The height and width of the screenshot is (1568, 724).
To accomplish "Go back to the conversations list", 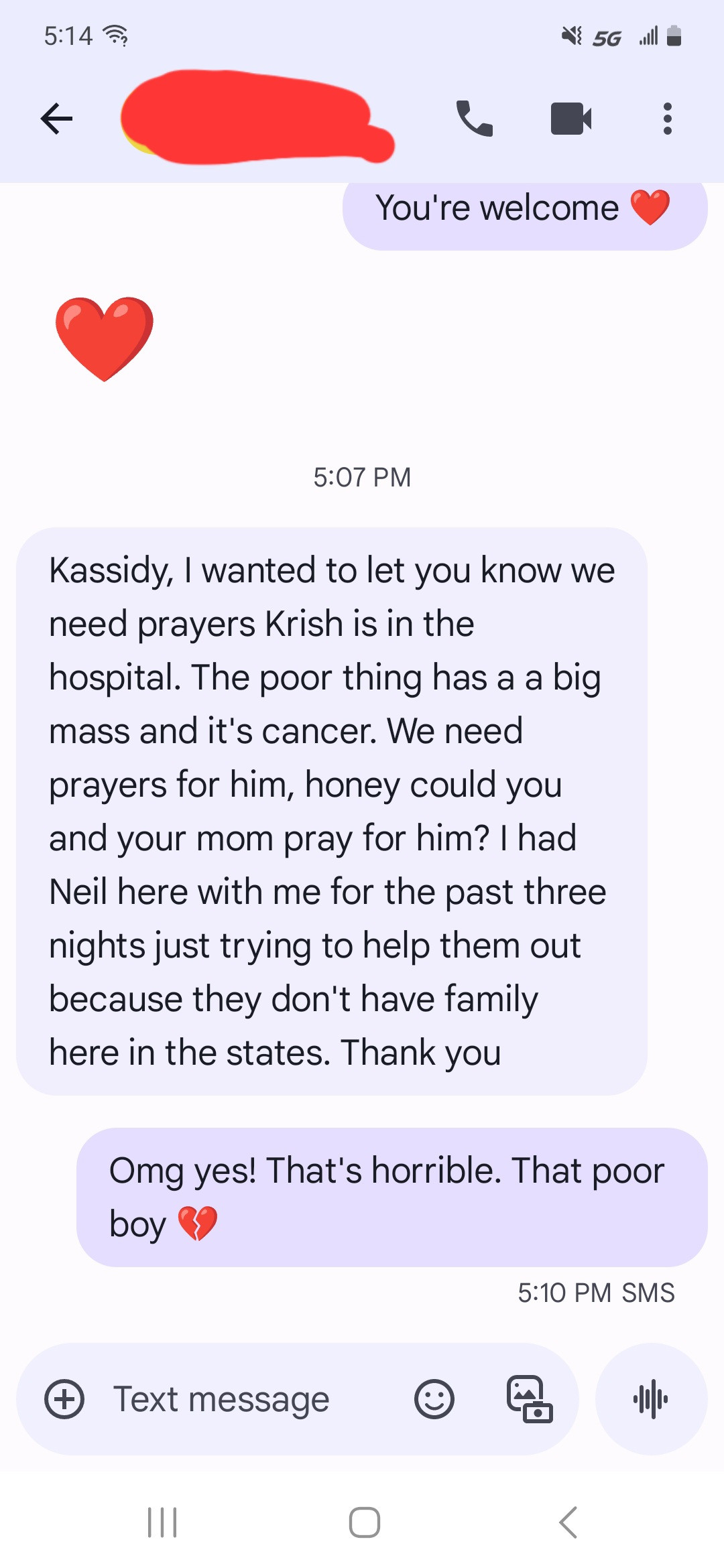I will click(x=57, y=119).
